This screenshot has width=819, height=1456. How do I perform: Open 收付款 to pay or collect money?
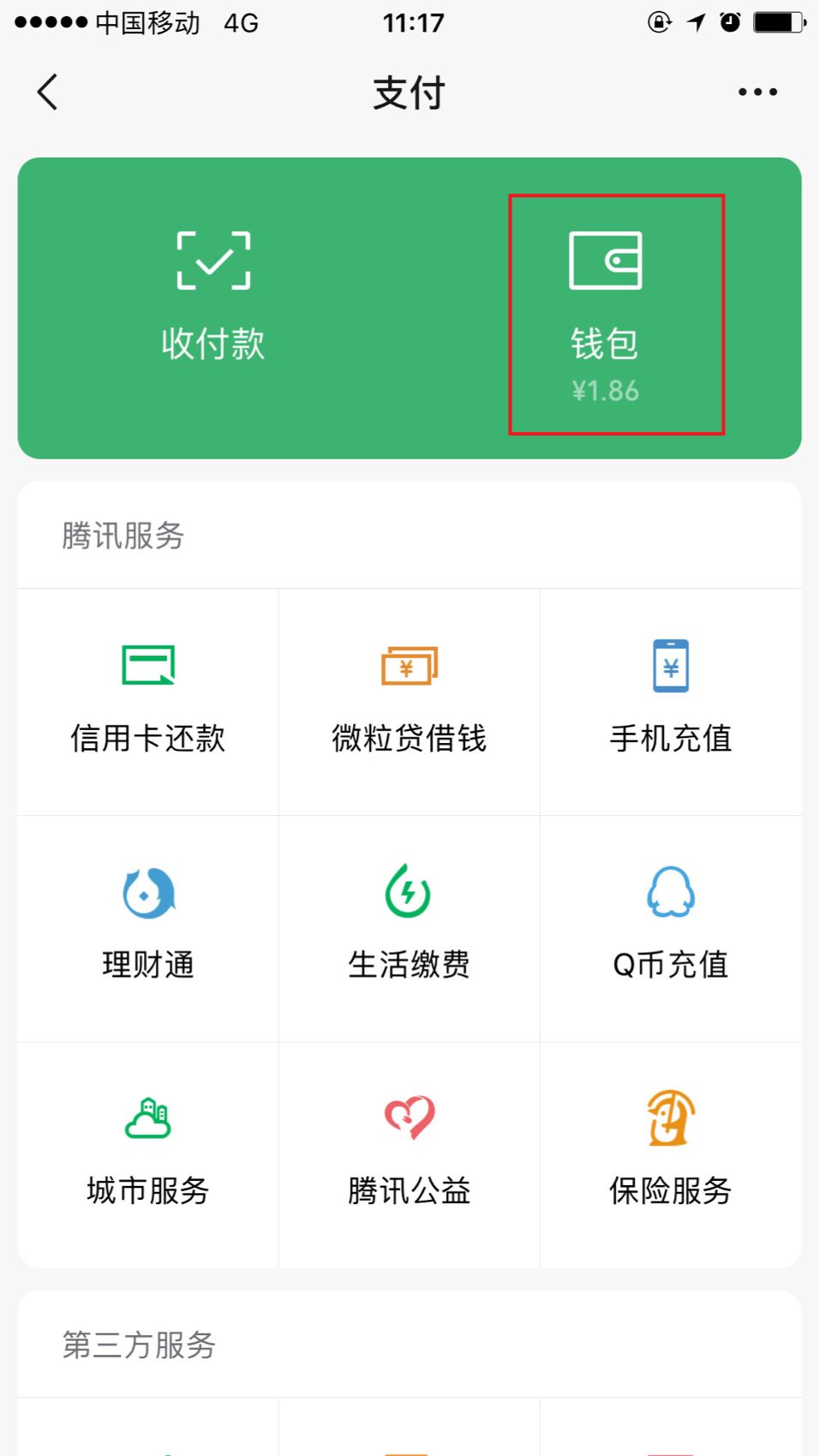[x=213, y=296]
